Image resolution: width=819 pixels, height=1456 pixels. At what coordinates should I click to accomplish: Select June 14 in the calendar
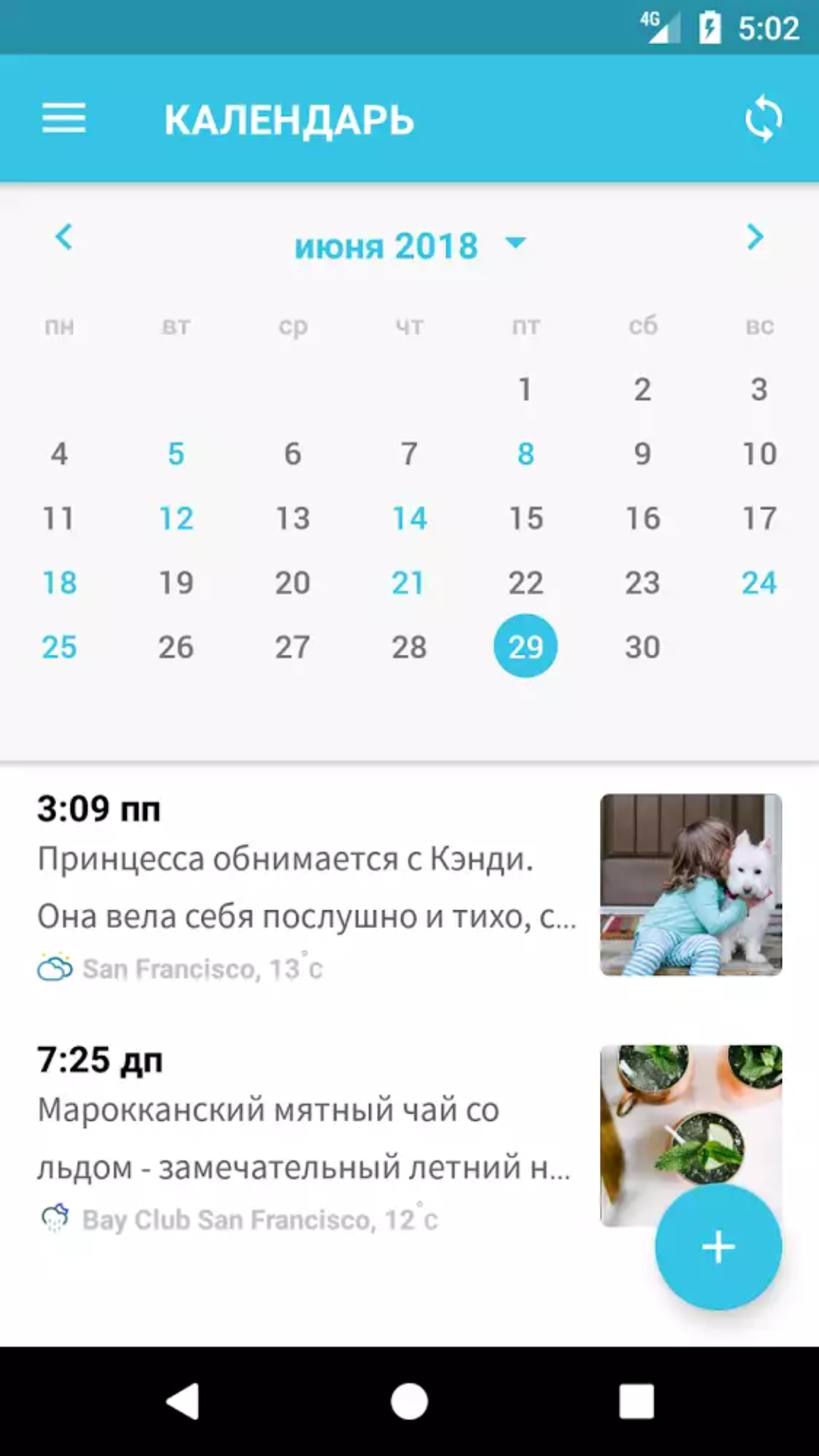[x=409, y=518]
